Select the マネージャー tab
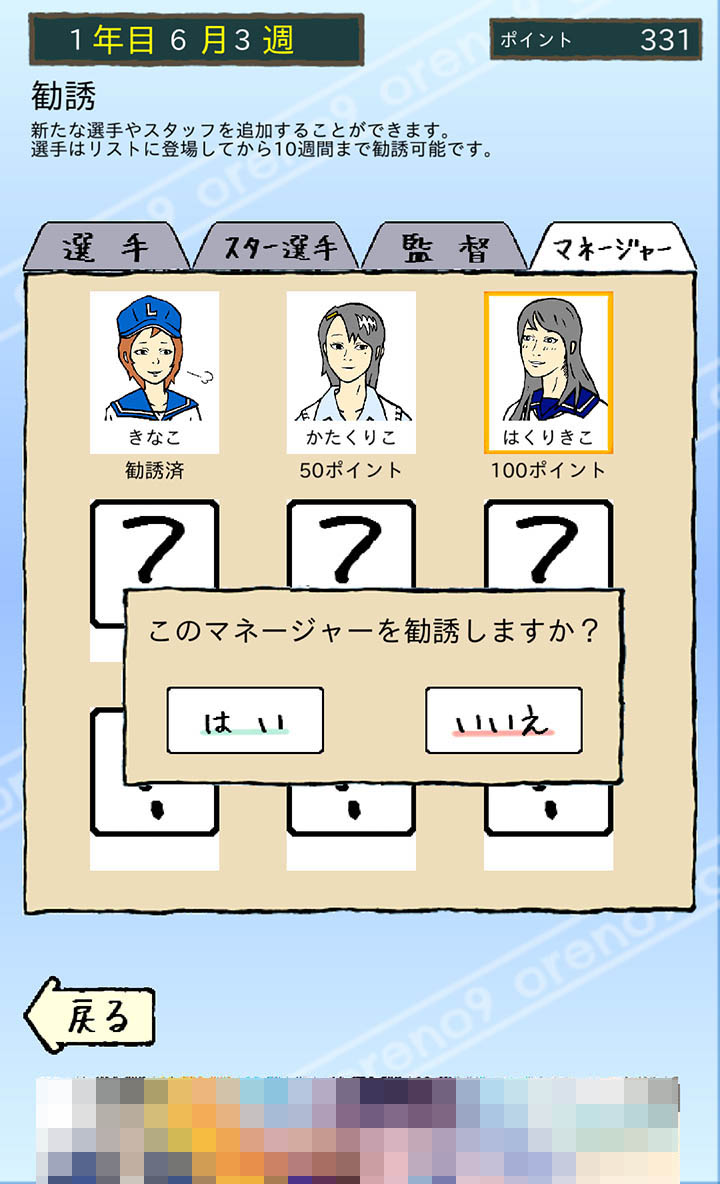 (x=612, y=247)
